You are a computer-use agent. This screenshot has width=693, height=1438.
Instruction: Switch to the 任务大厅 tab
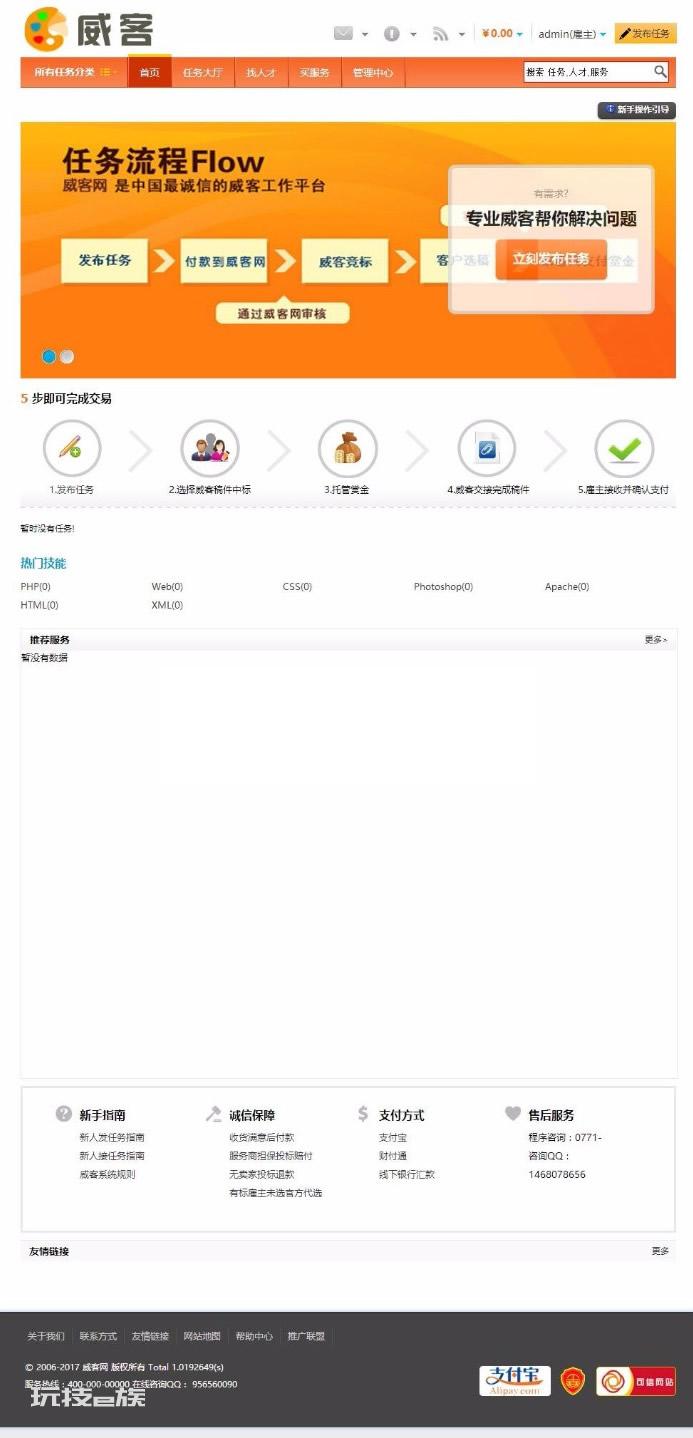tap(202, 72)
